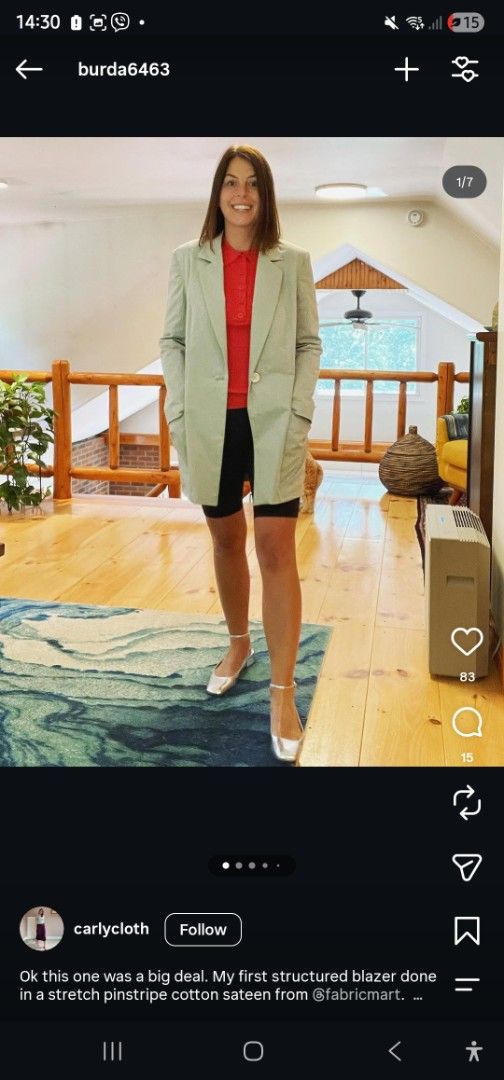Open the comments bubble icon
504x1080 pixels.
[x=467, y=723]
